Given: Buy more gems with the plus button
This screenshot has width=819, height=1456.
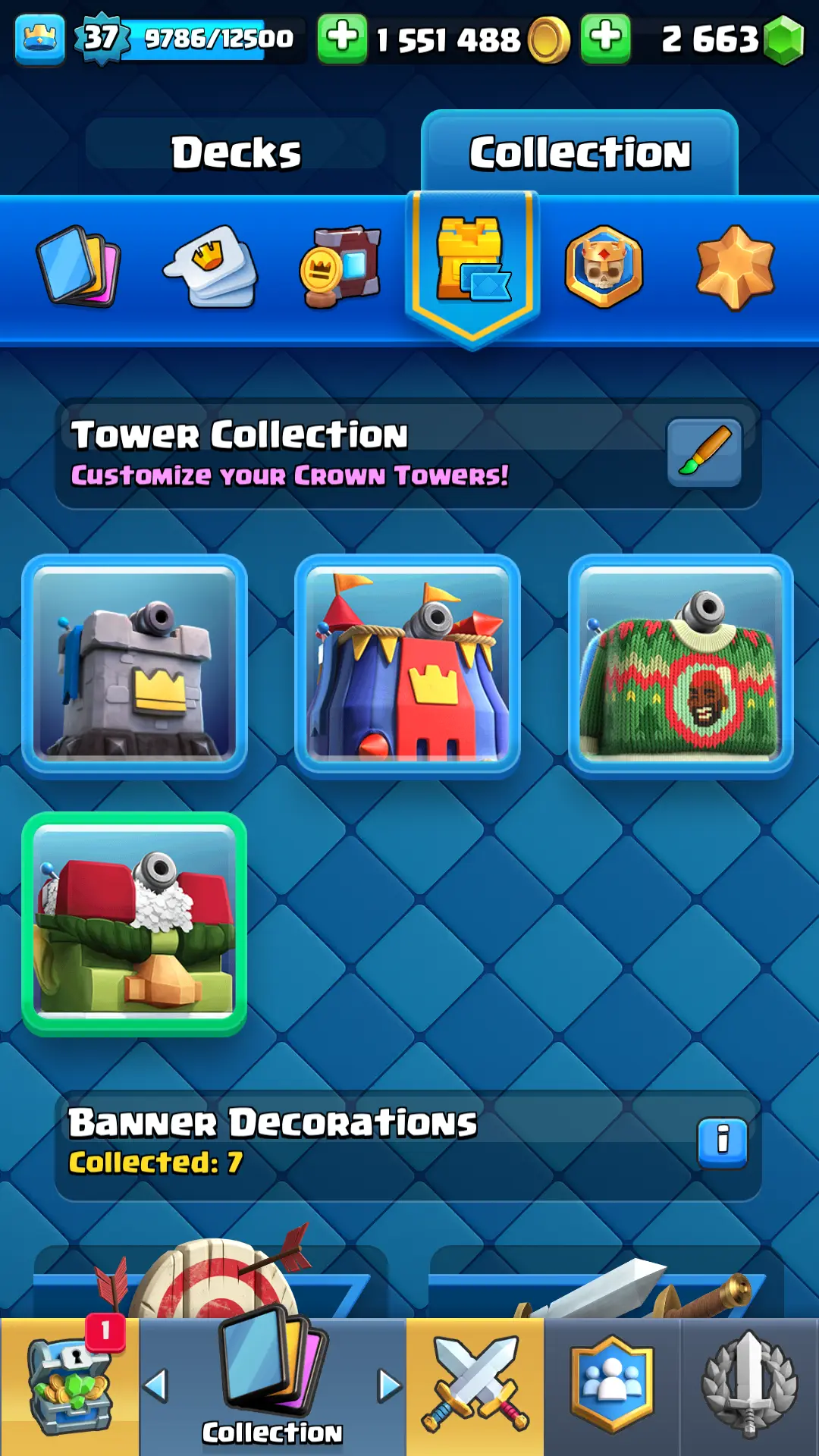Looking at the screenshot, I should tap(605, 38).
